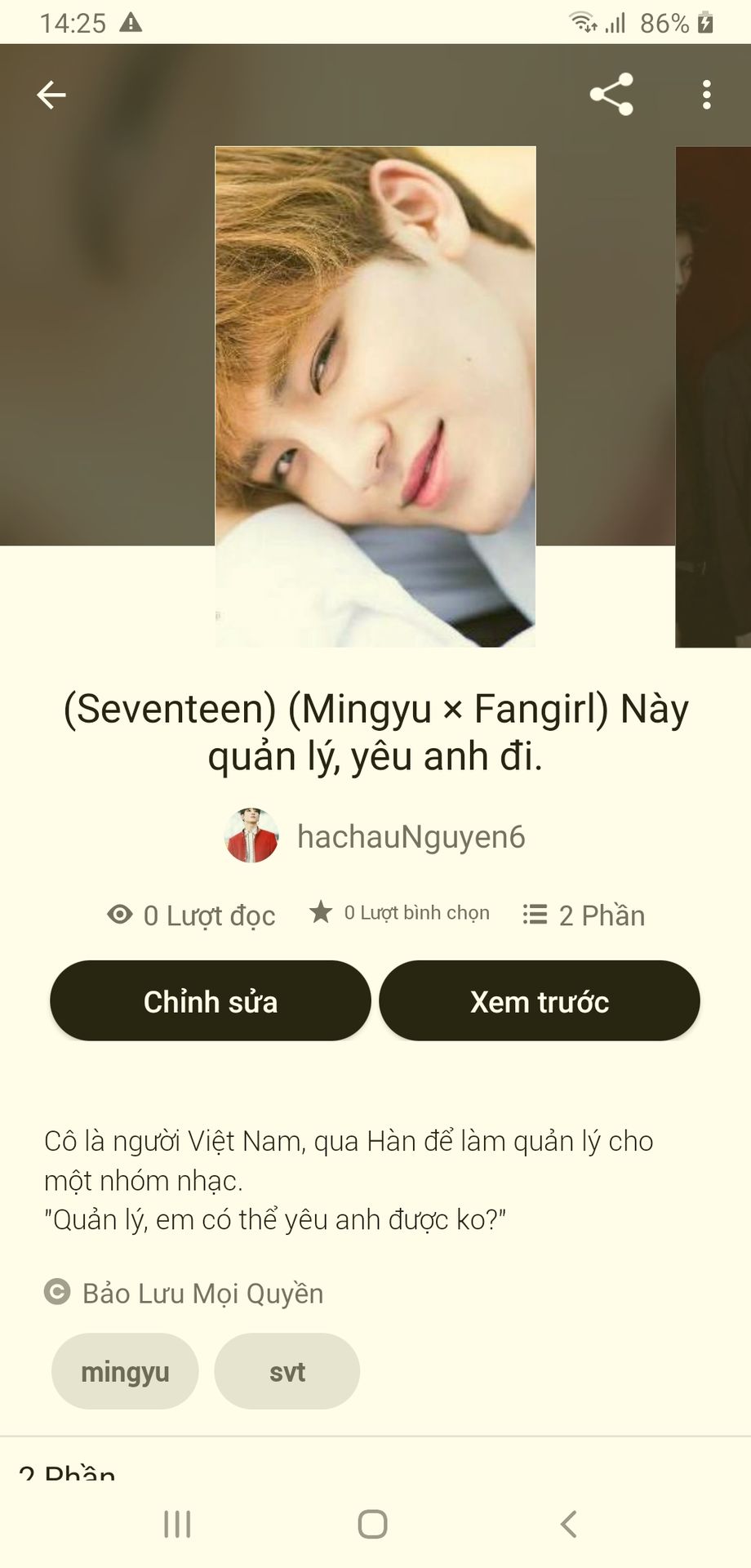Open the next story cover on the right
751x1568 pixels.
click(x=713, y=396)
